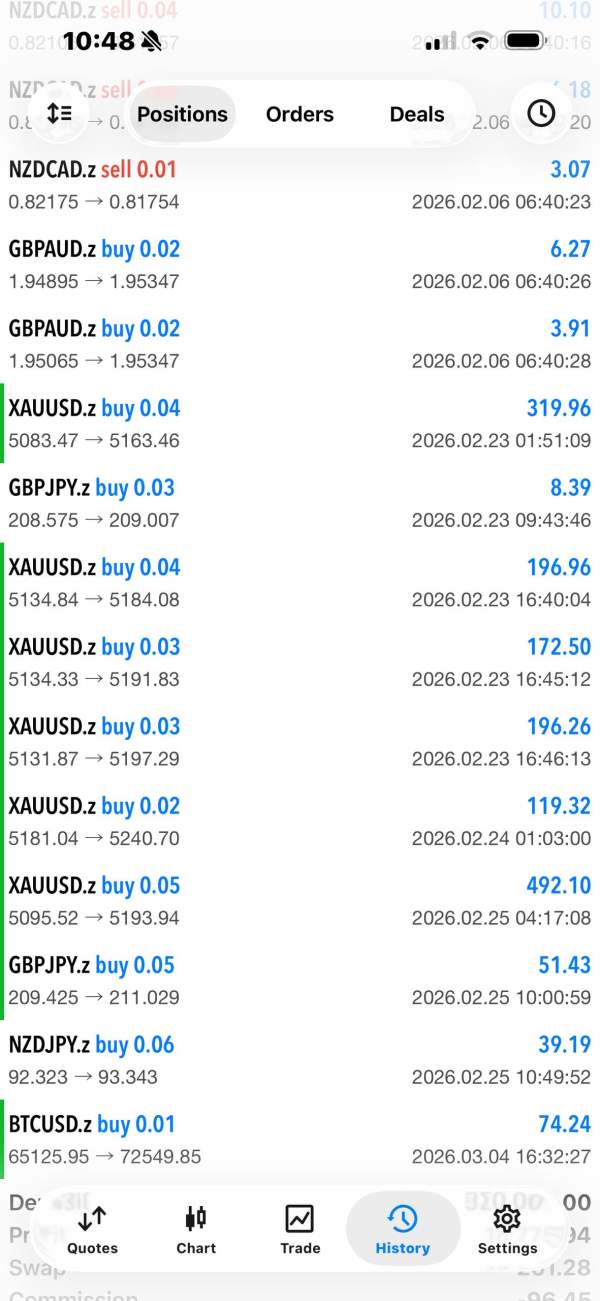Screen dimensions: 600x1301
Task: Open the history period clock icon
Action: pos(541,113)
